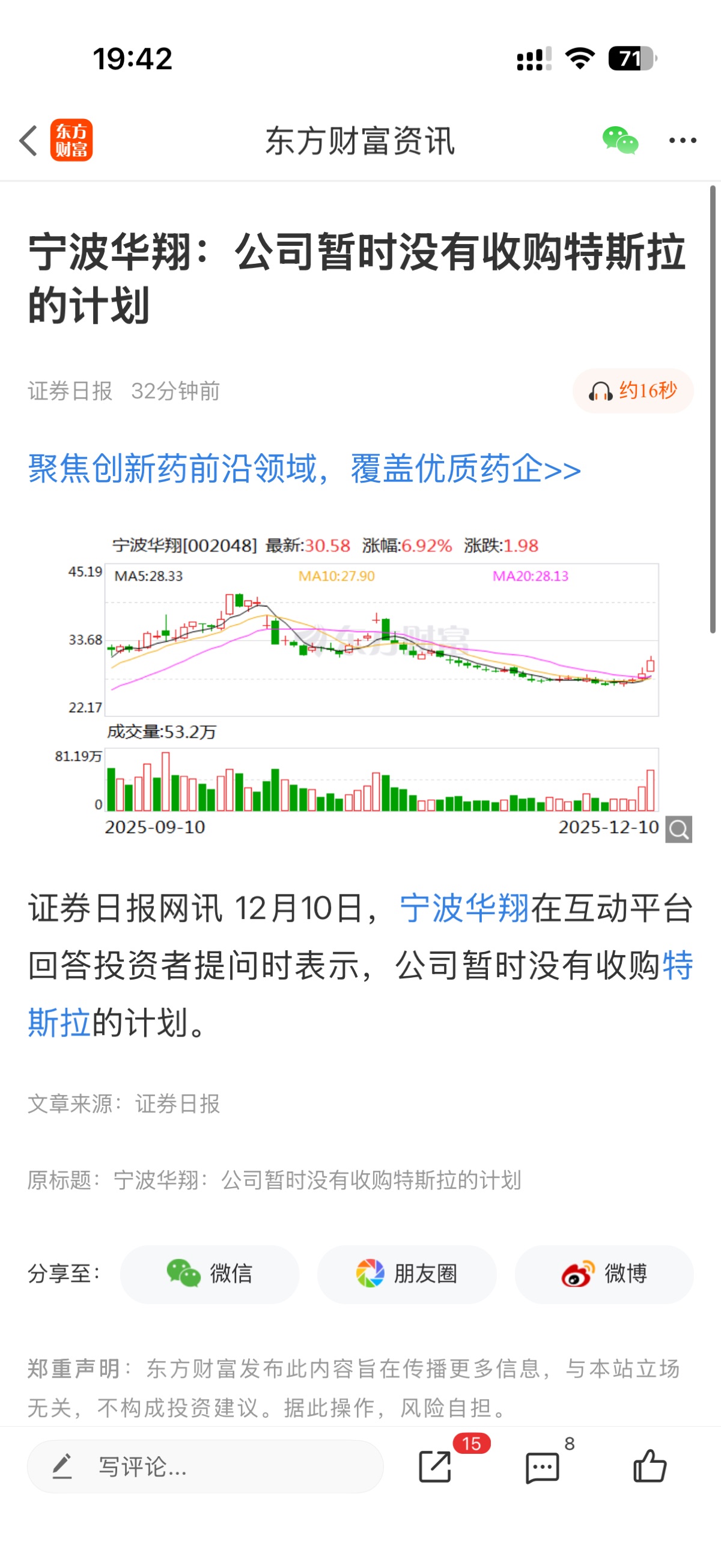This screenshot has height=1568, width=721.
Task: Open the 宁波华翔 stock link in article
Action: click(x=464, y=909)
